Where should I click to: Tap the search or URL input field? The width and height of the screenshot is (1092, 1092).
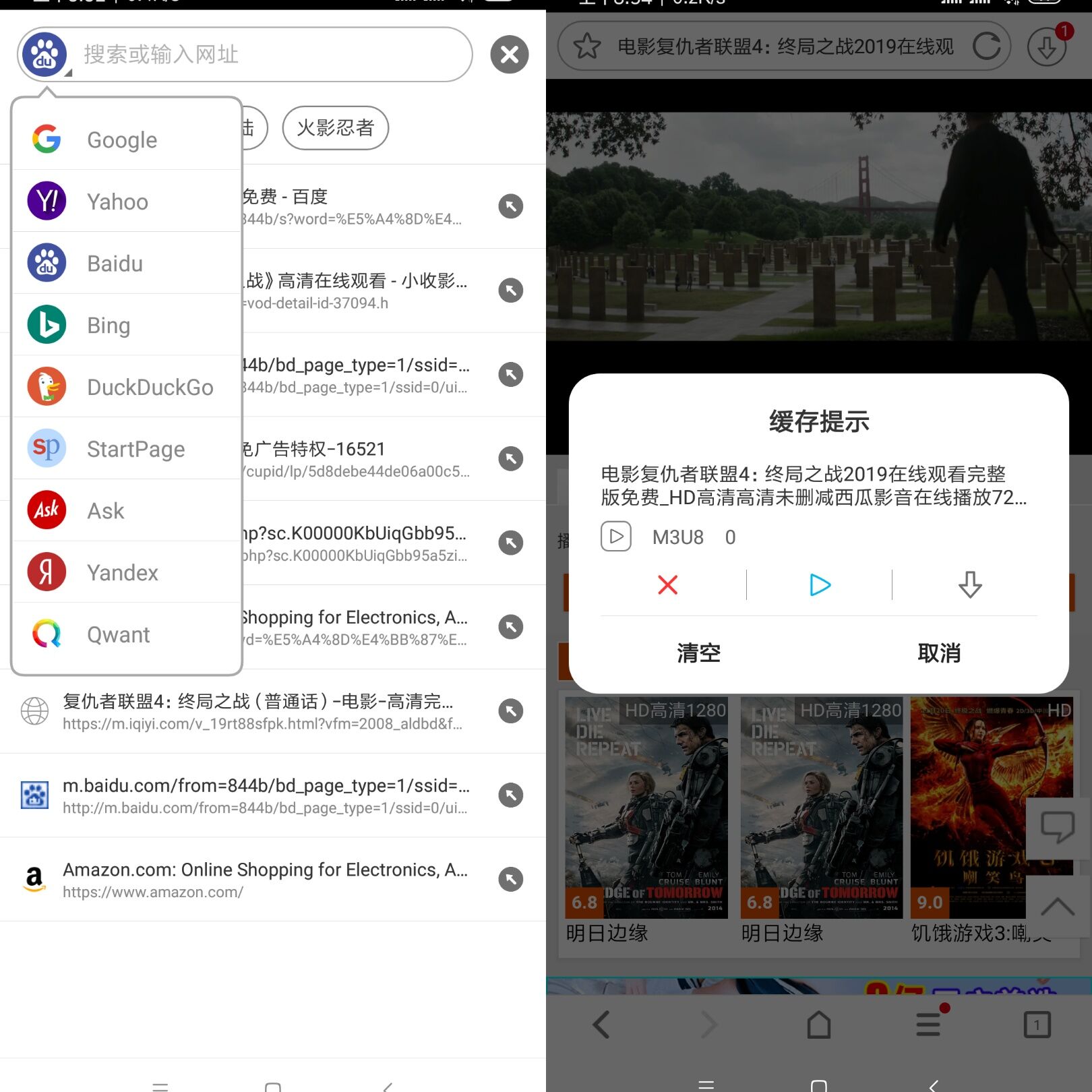tap(270, 54)
